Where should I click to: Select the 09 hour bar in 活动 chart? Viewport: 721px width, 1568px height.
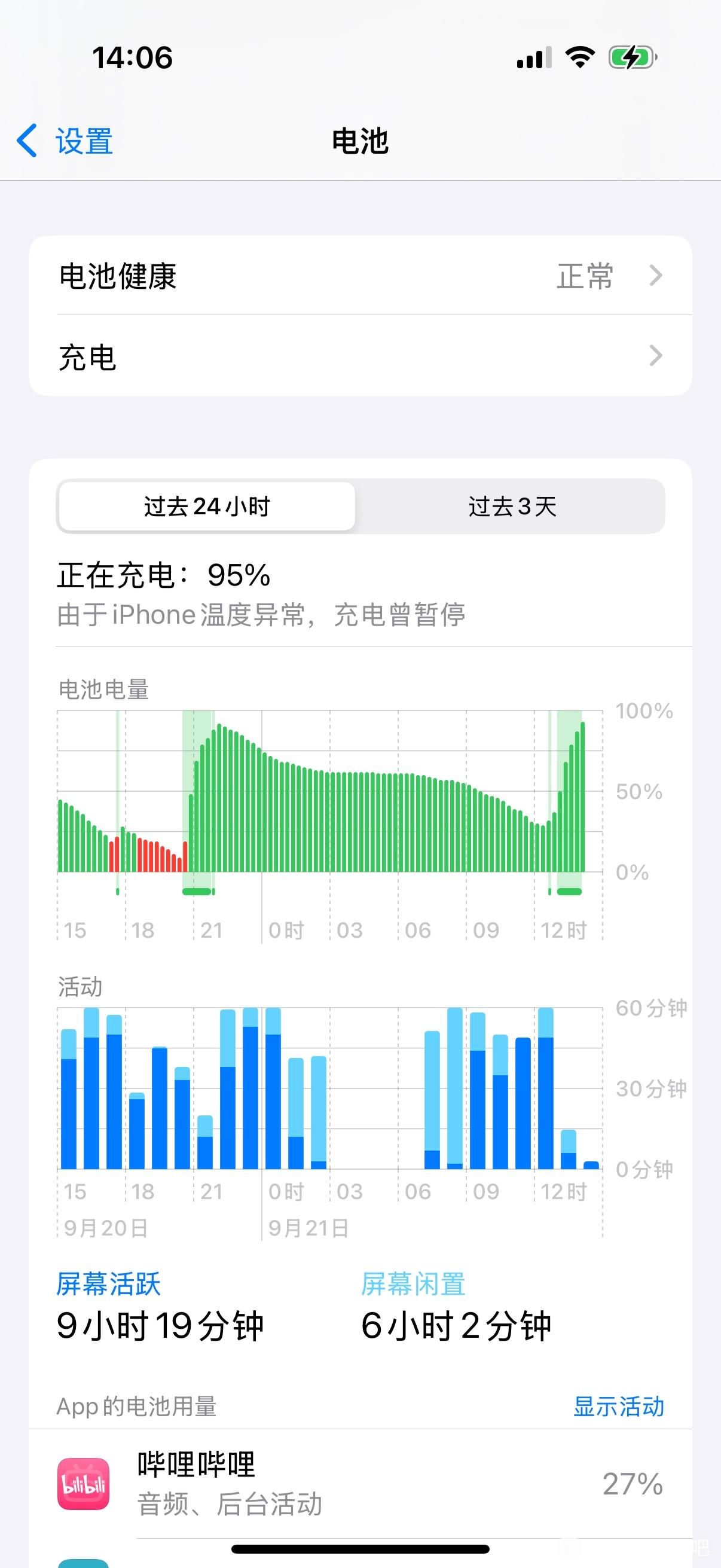coord(478,1091)
